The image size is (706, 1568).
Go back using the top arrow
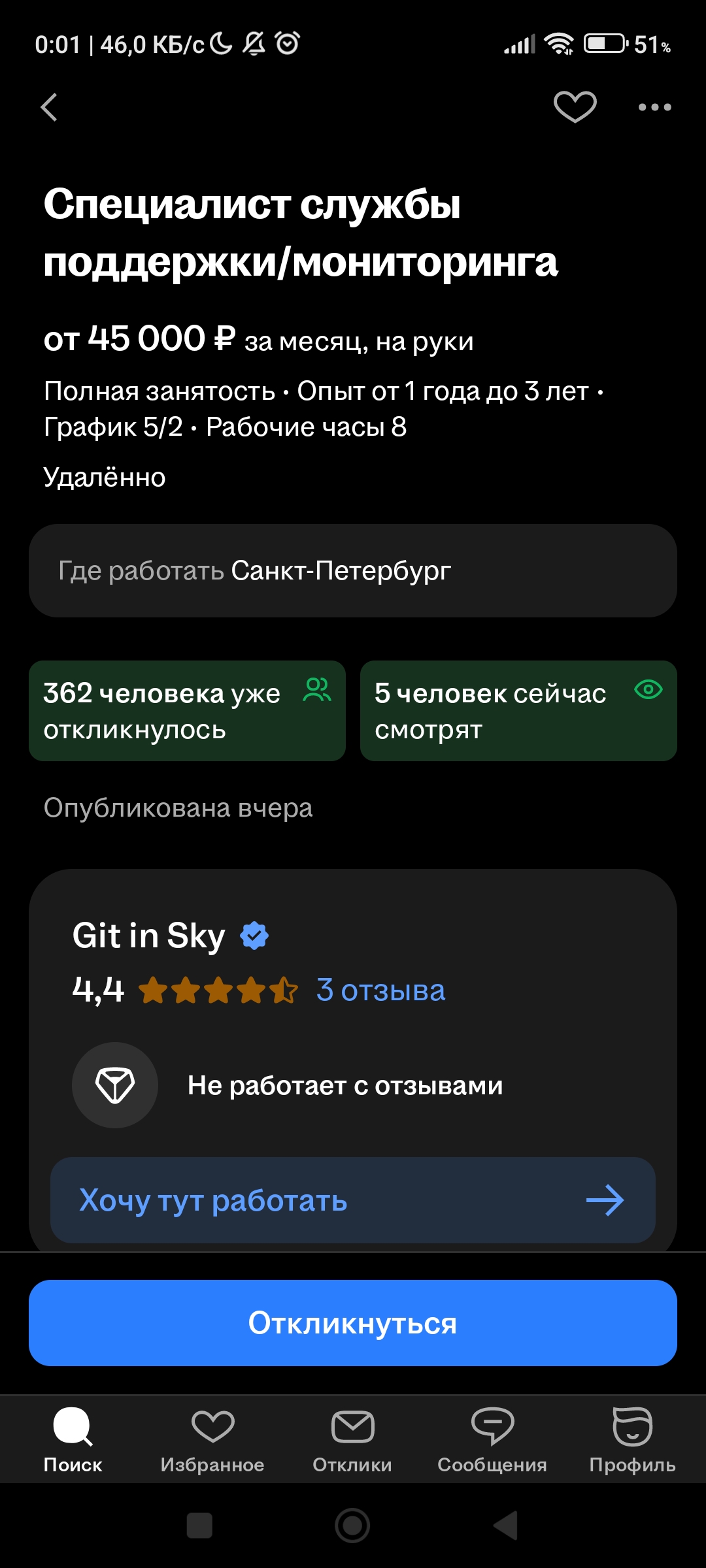(50, 107)
